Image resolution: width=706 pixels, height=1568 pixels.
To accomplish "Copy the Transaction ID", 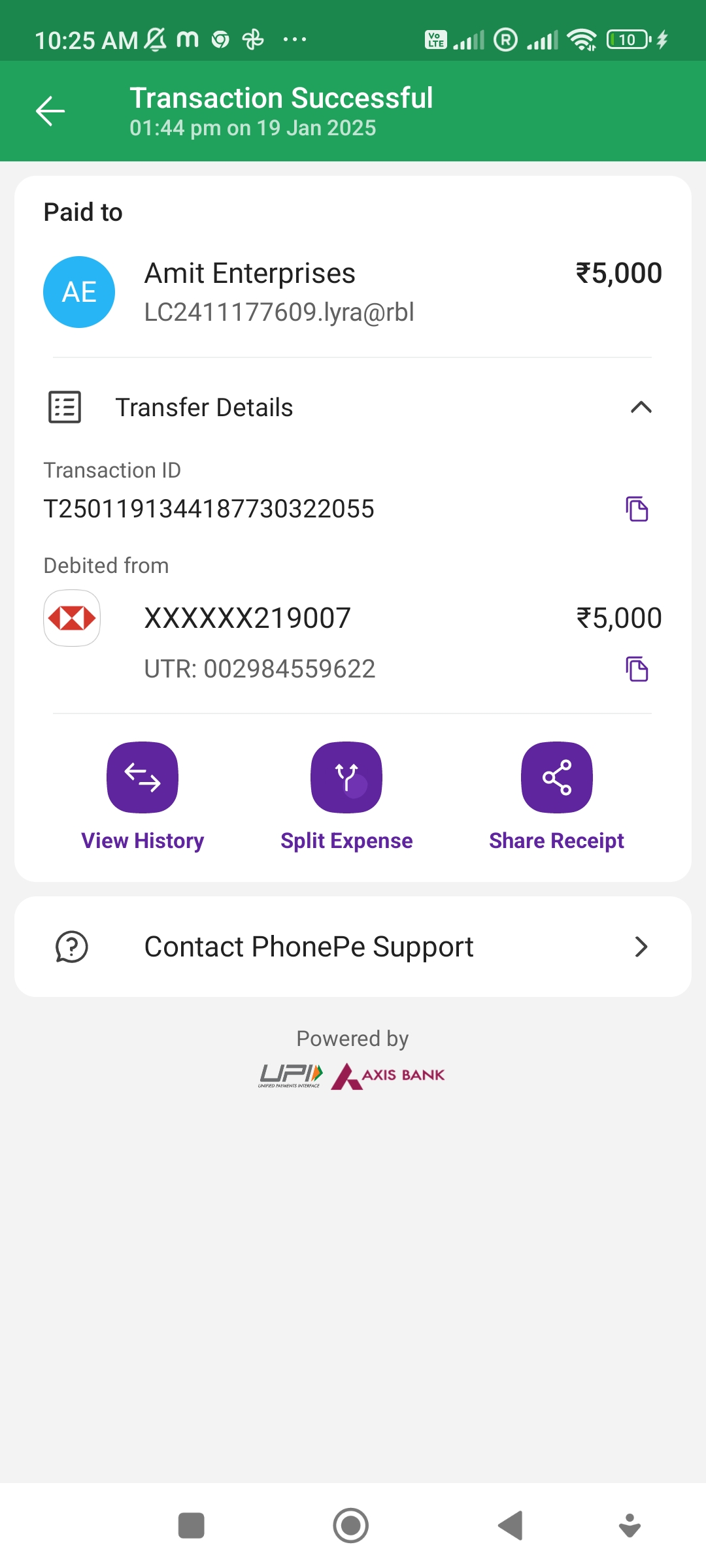I will point(637,509).
